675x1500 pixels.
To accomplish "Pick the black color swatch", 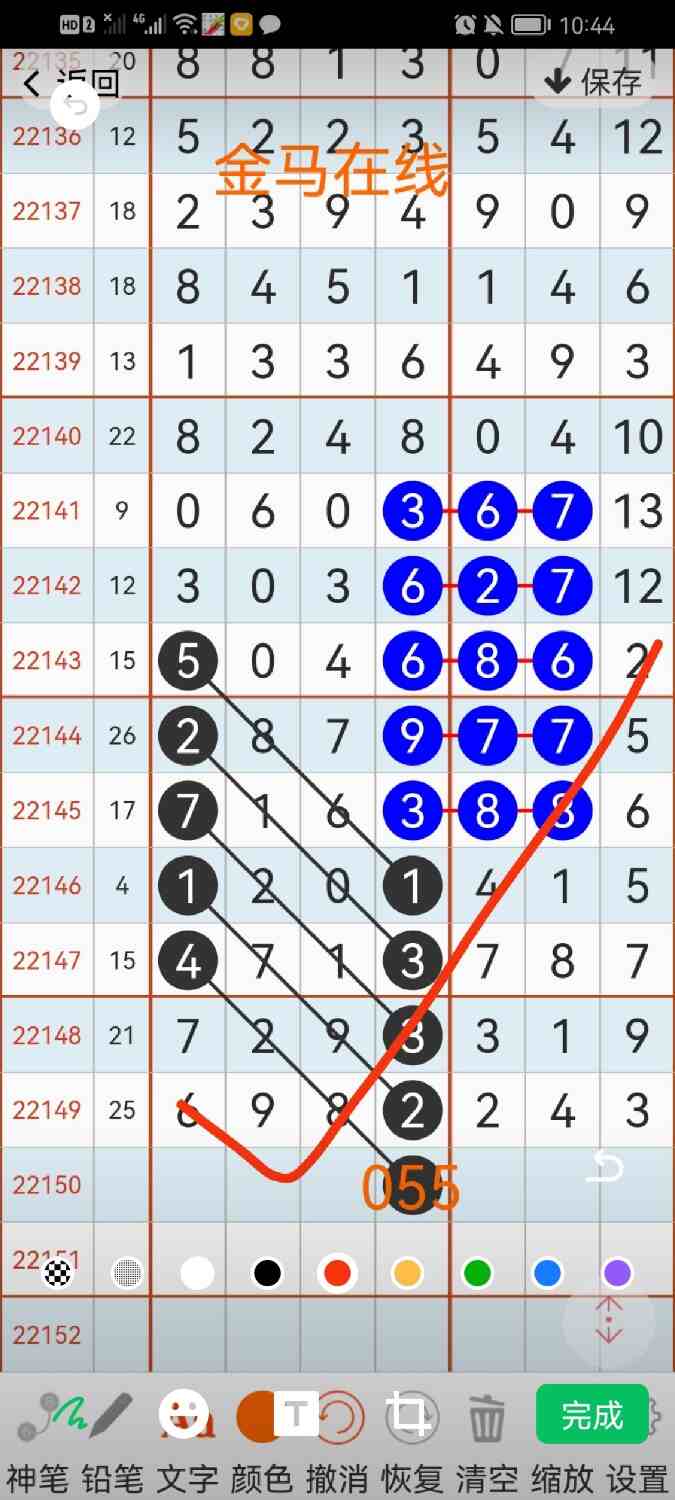I will pyautogui.click(x=267, y=1273).
